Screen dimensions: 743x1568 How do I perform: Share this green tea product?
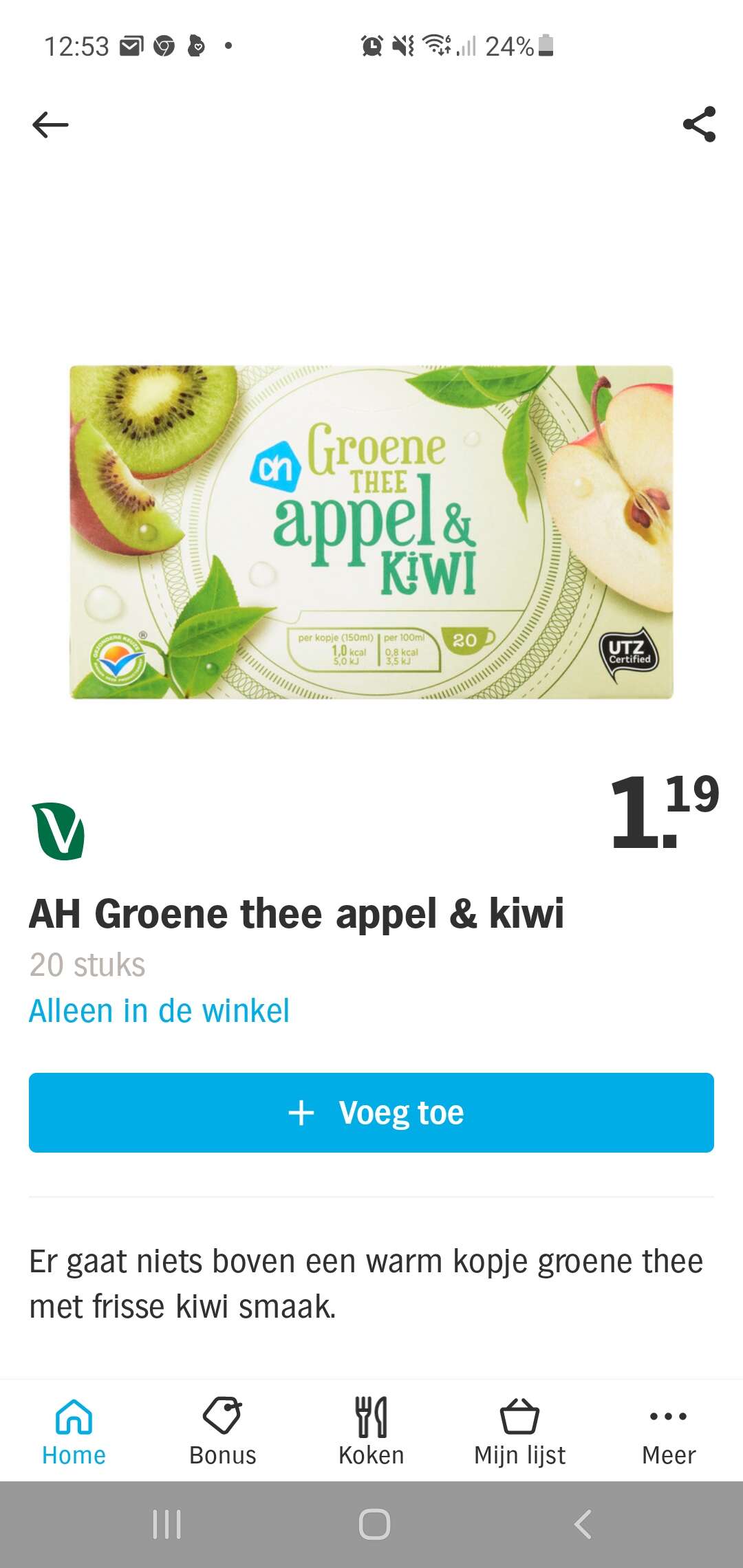(x=699, y=124)
